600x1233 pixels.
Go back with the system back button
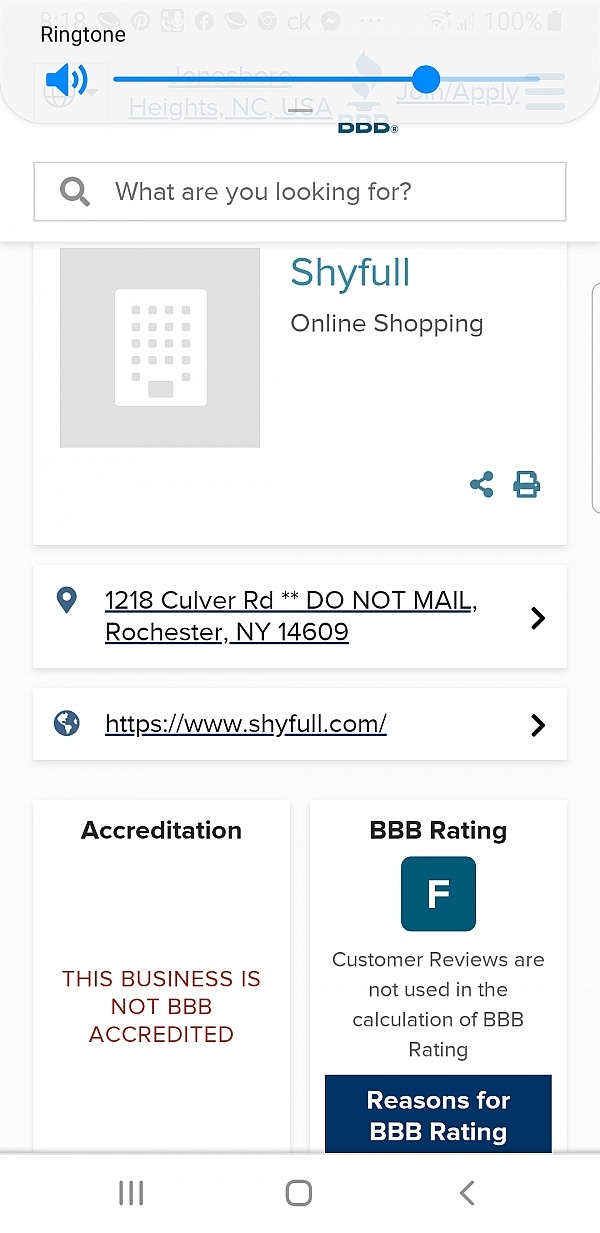(466, 1192)
